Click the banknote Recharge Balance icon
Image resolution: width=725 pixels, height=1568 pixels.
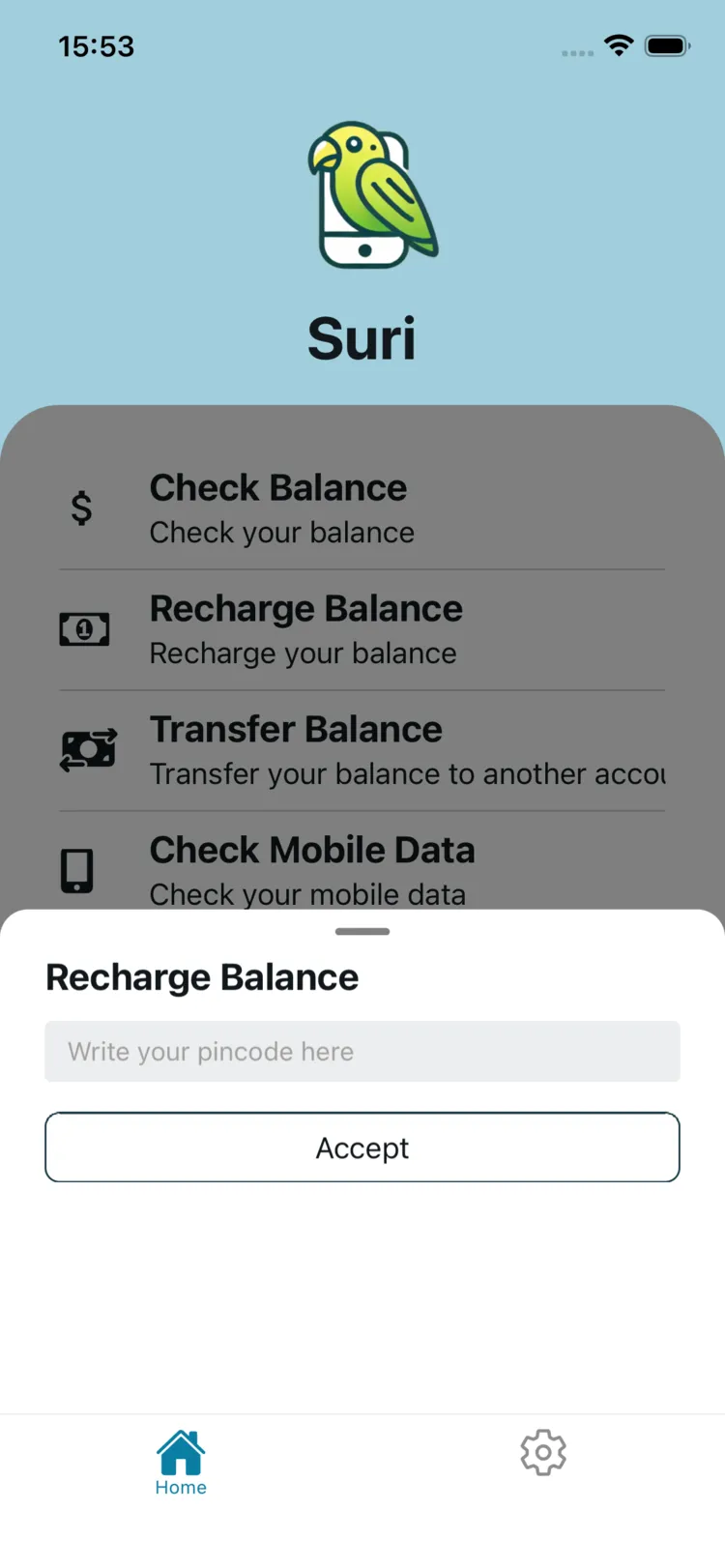82,628
